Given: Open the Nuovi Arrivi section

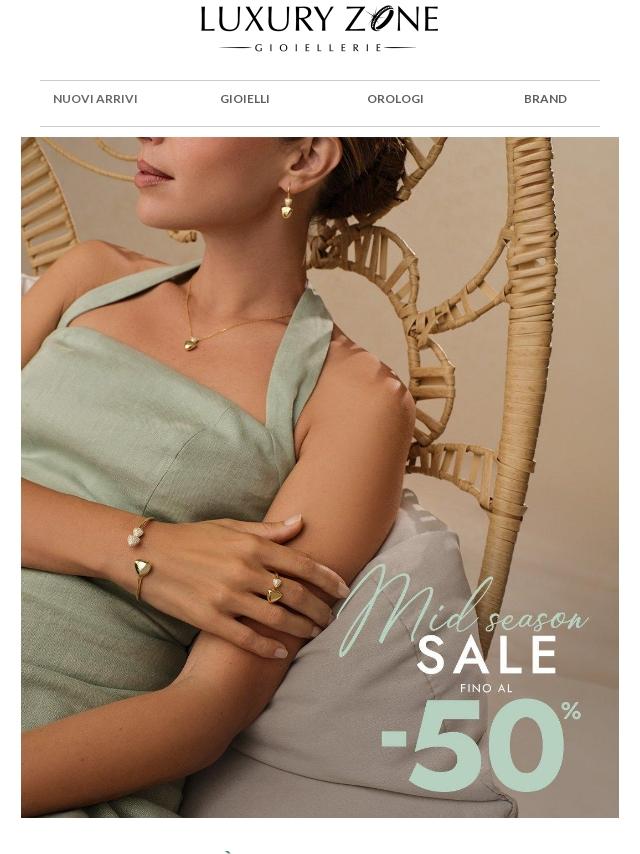Looking at the screenshot, I should 95,99.
